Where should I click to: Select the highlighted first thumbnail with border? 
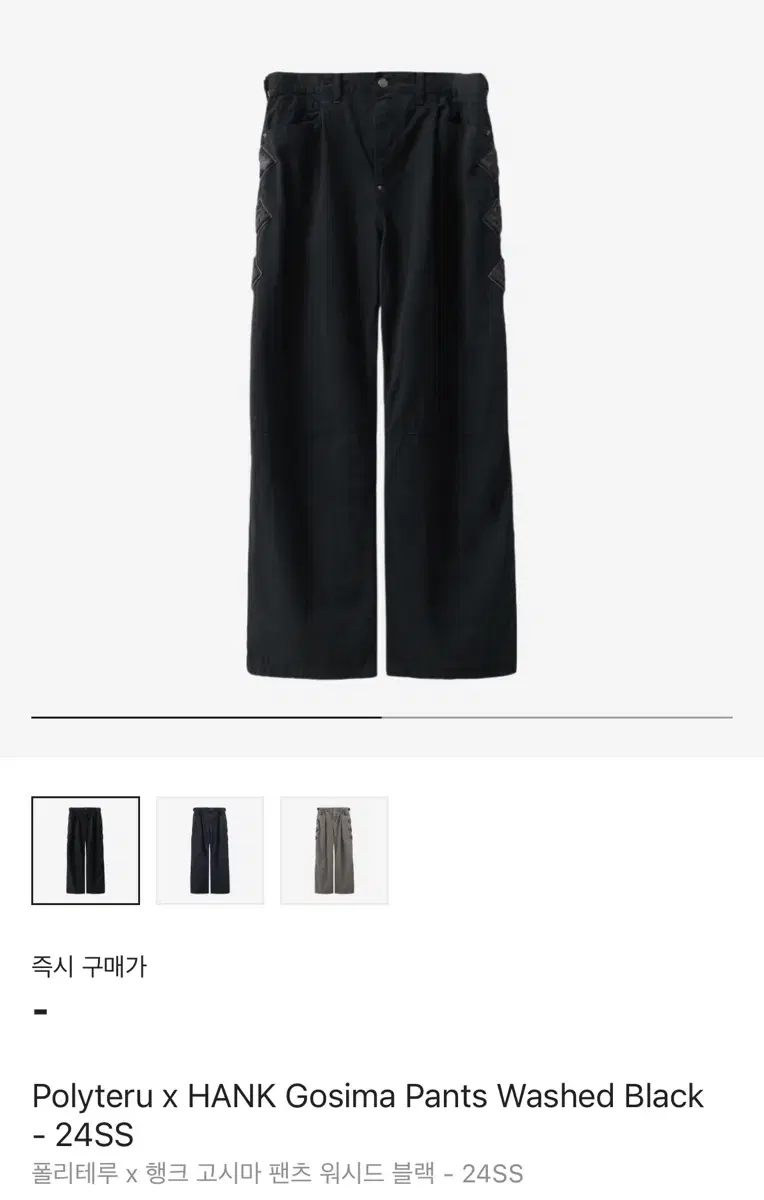[x=85, y=850]
